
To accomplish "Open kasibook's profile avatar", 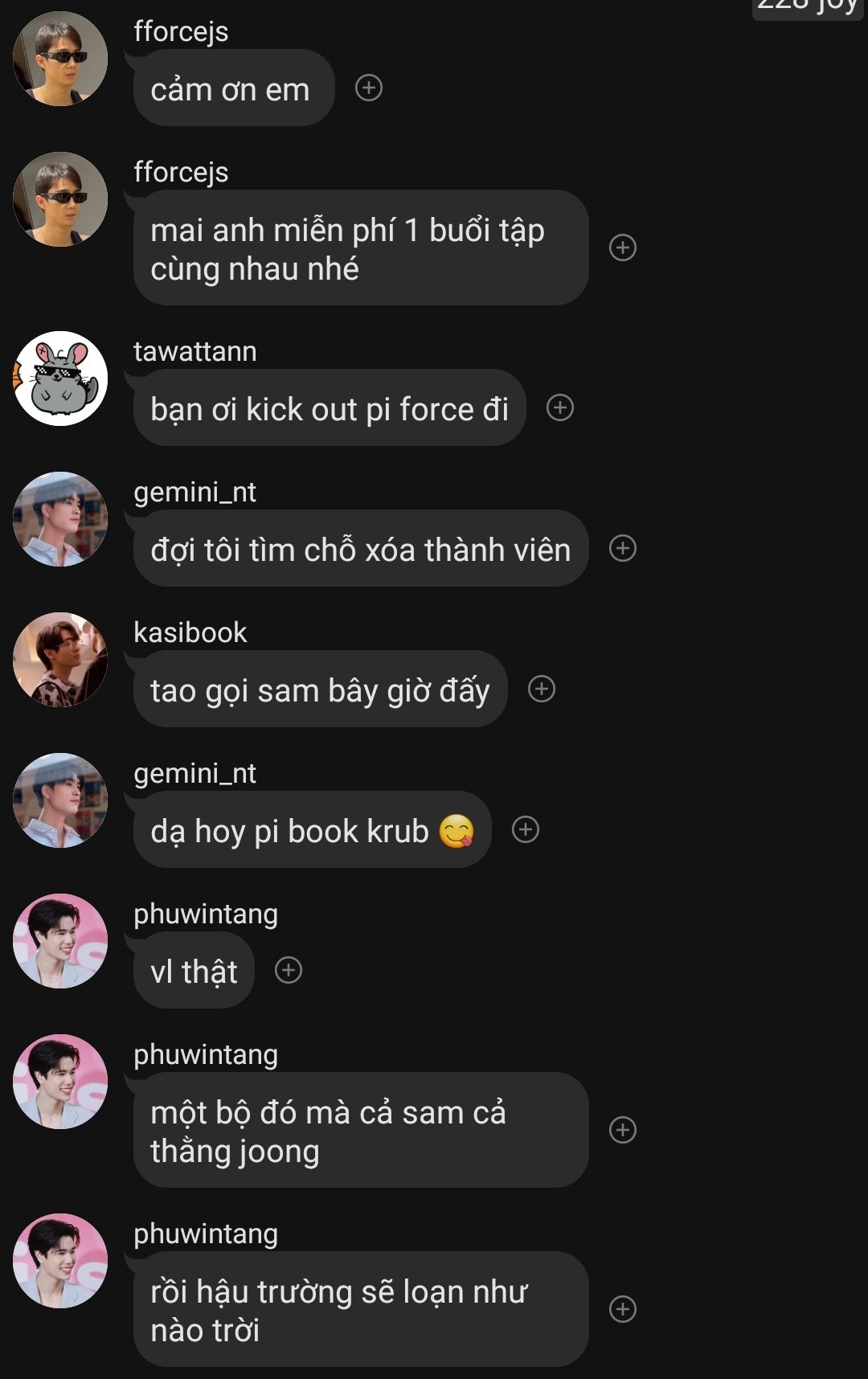I will point(60,660).
